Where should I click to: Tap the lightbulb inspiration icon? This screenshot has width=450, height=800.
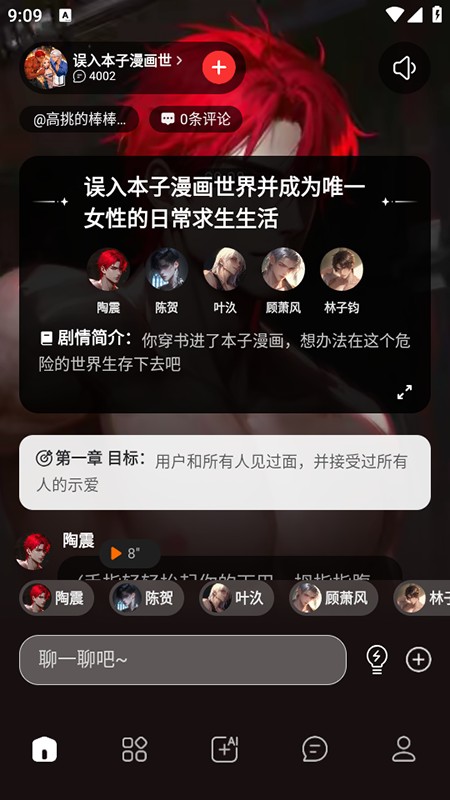(377, 660)
